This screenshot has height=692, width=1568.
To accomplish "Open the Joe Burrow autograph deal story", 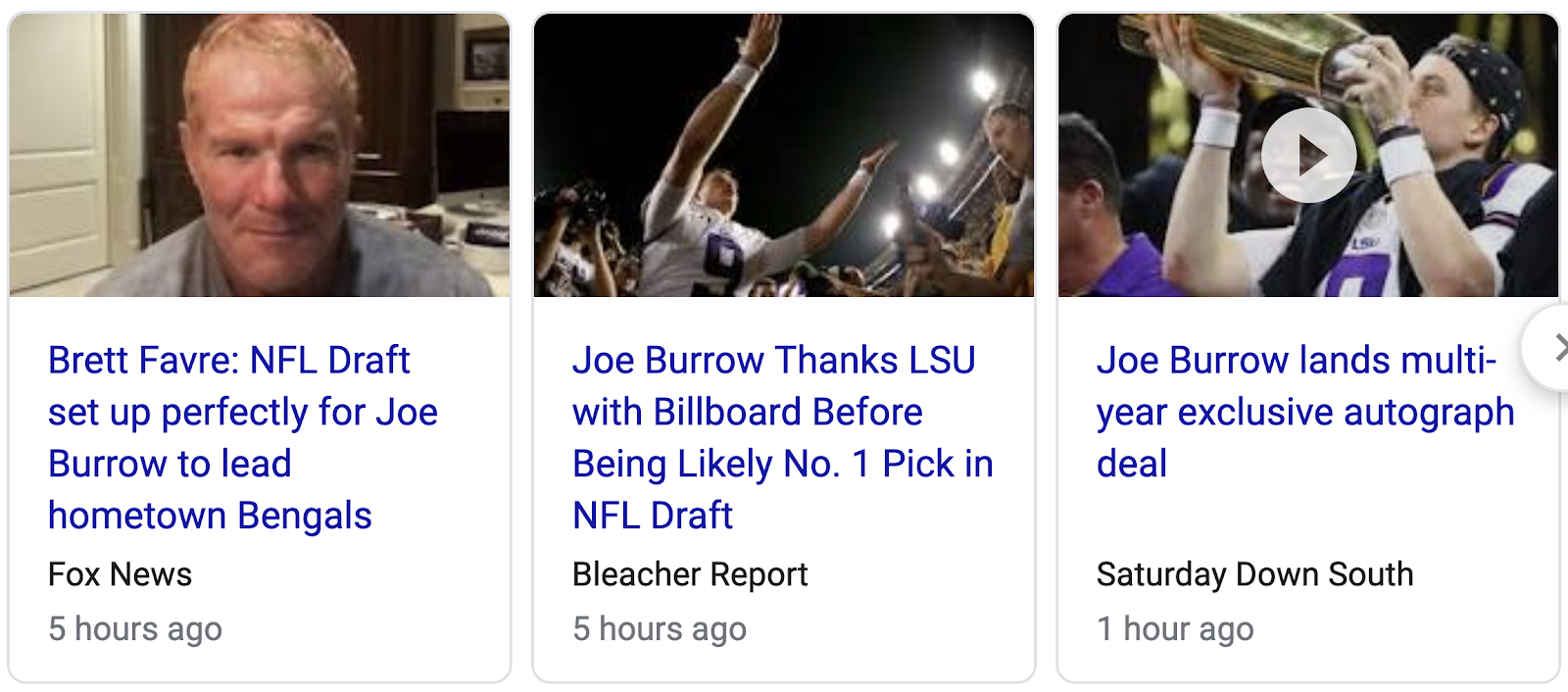I will [1303, 412].
